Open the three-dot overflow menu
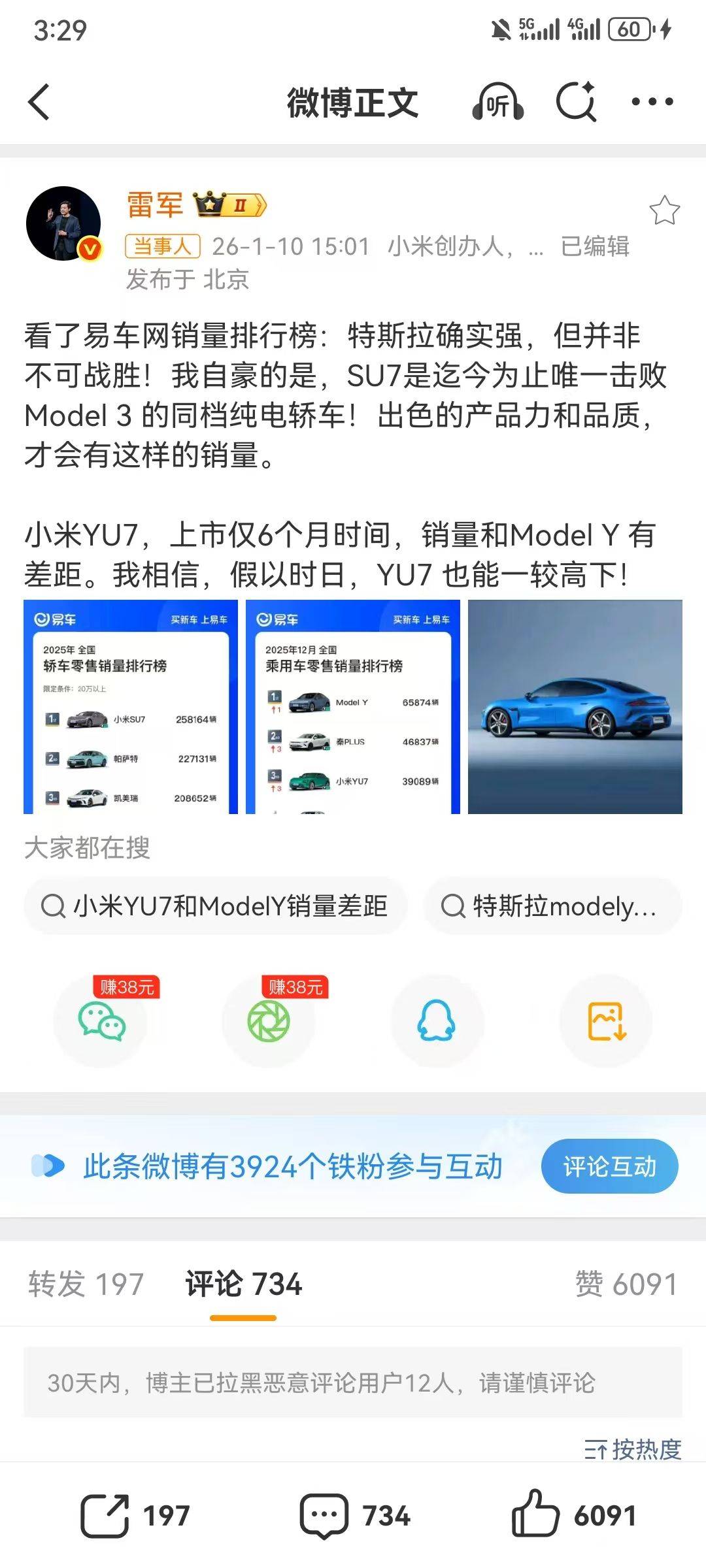This screenshot has width=706, height=1568. point(652,102)
